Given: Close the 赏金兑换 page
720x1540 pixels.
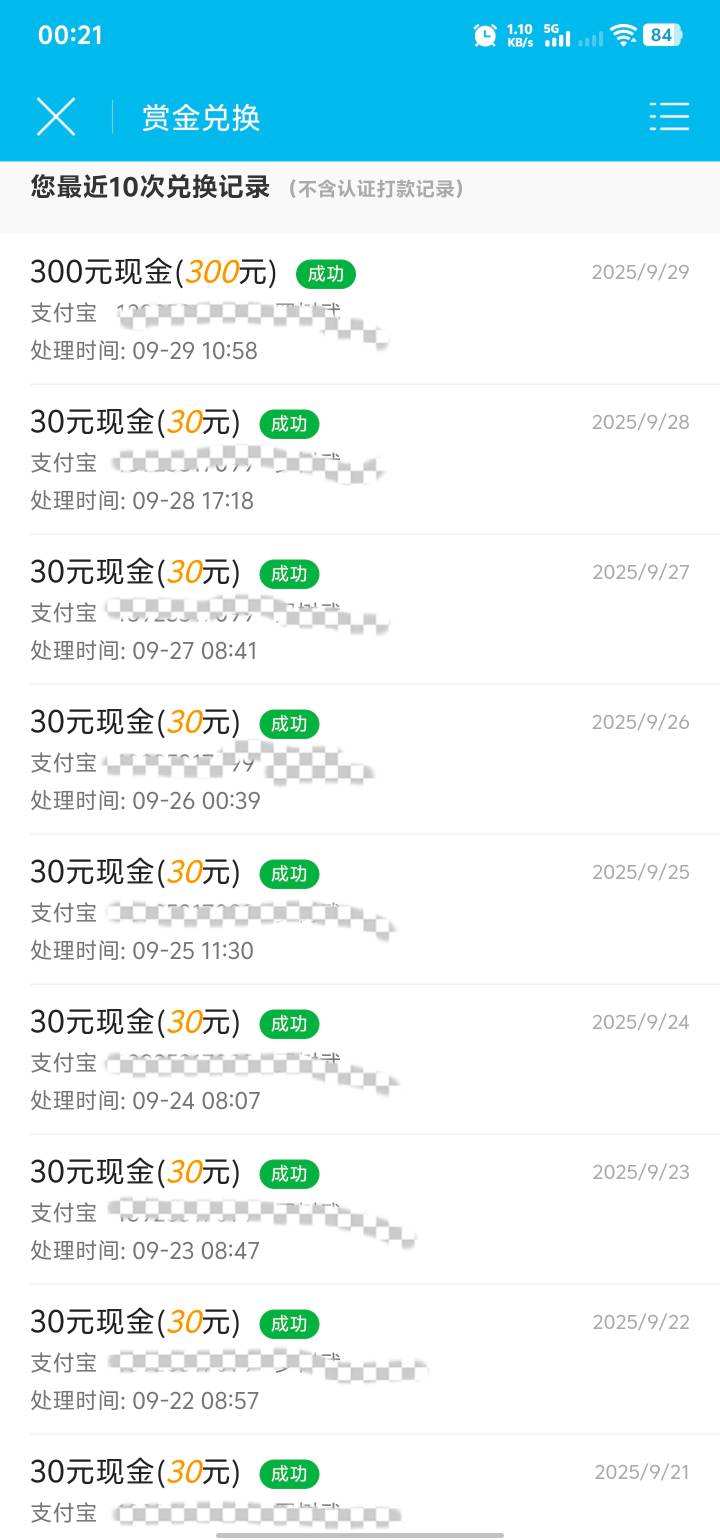Looking at the screenshot, I should (x=56, y=117).
